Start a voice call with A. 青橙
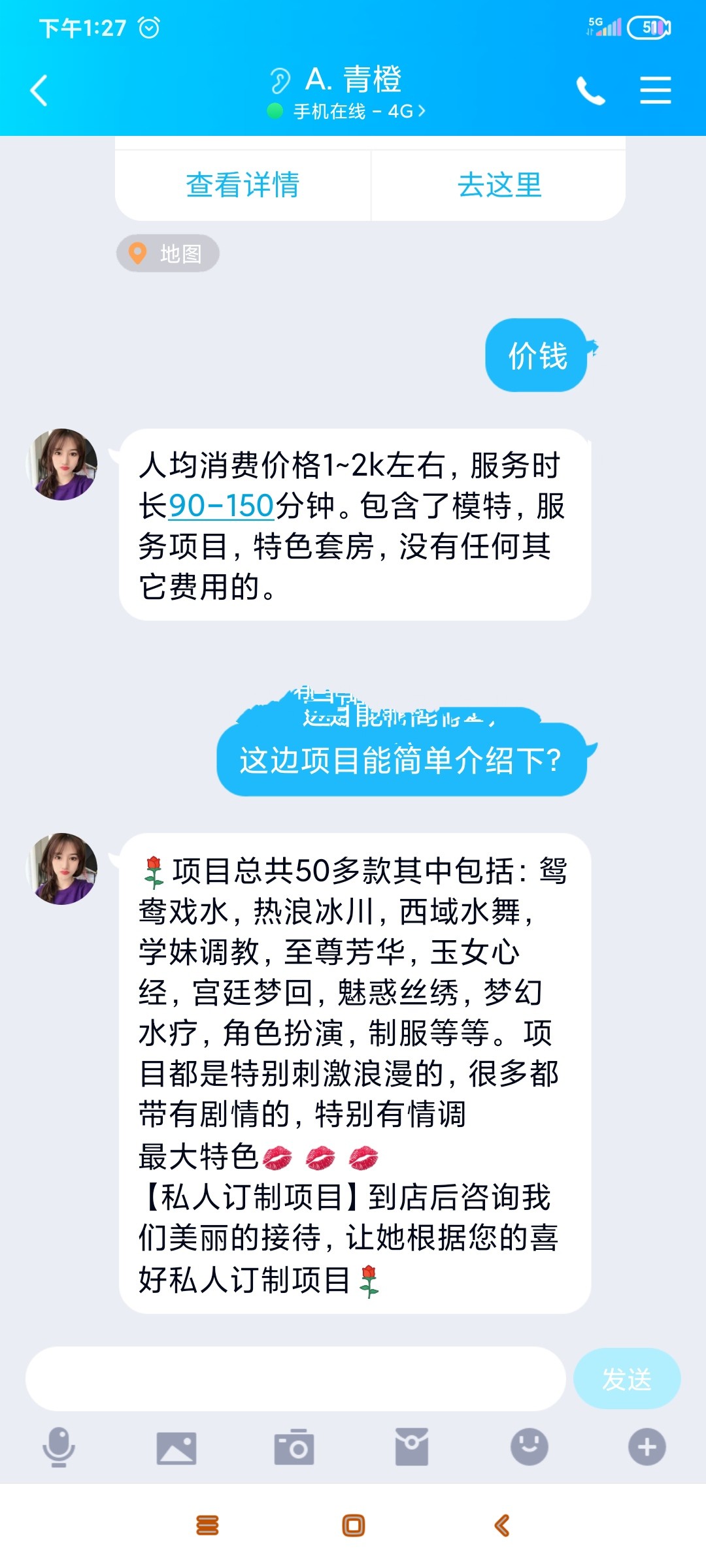 point(590,90)
